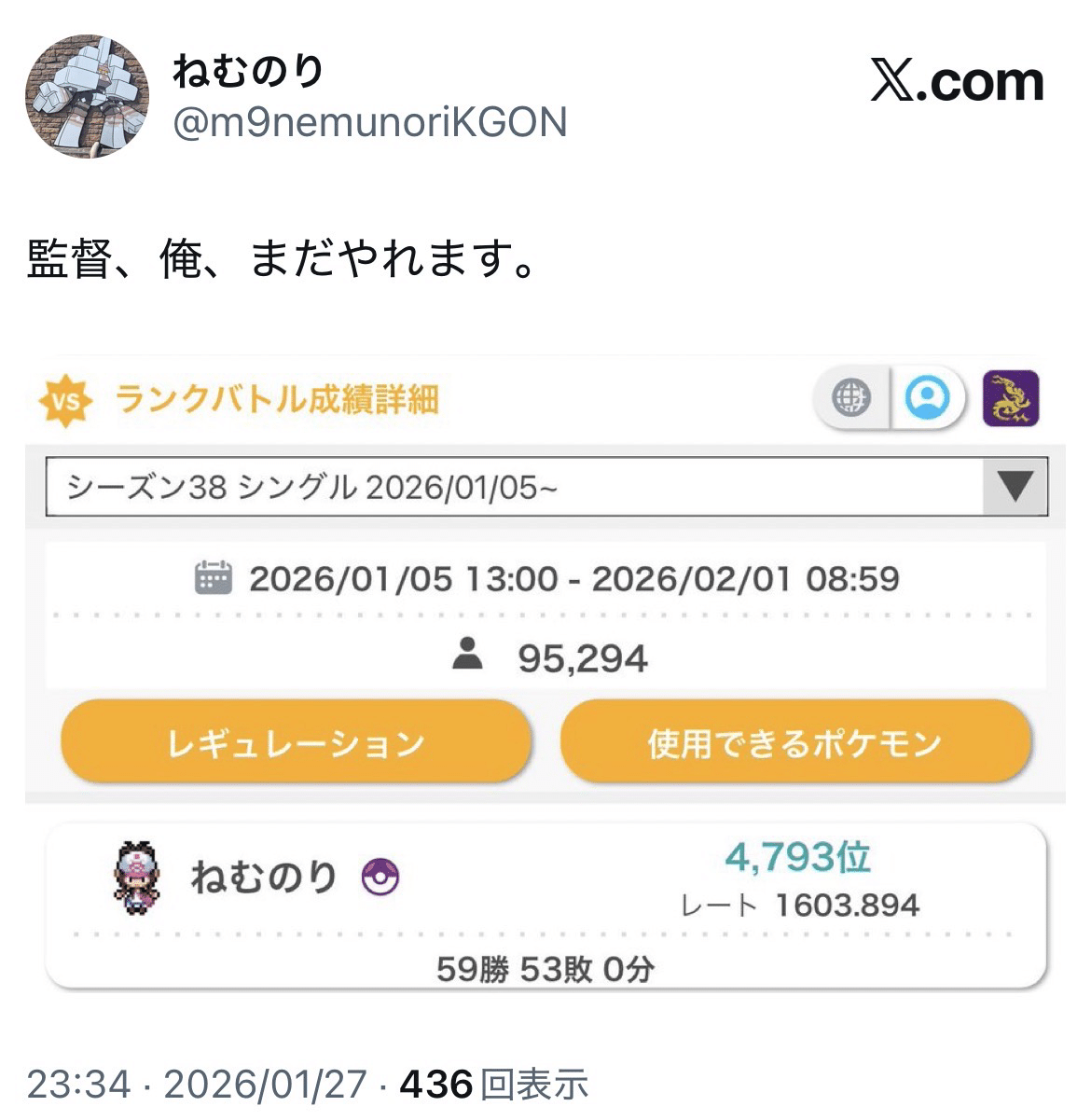1091x1120 pixels.
Task: Click the orange VS rank battle badge
Action: (68, 399)
